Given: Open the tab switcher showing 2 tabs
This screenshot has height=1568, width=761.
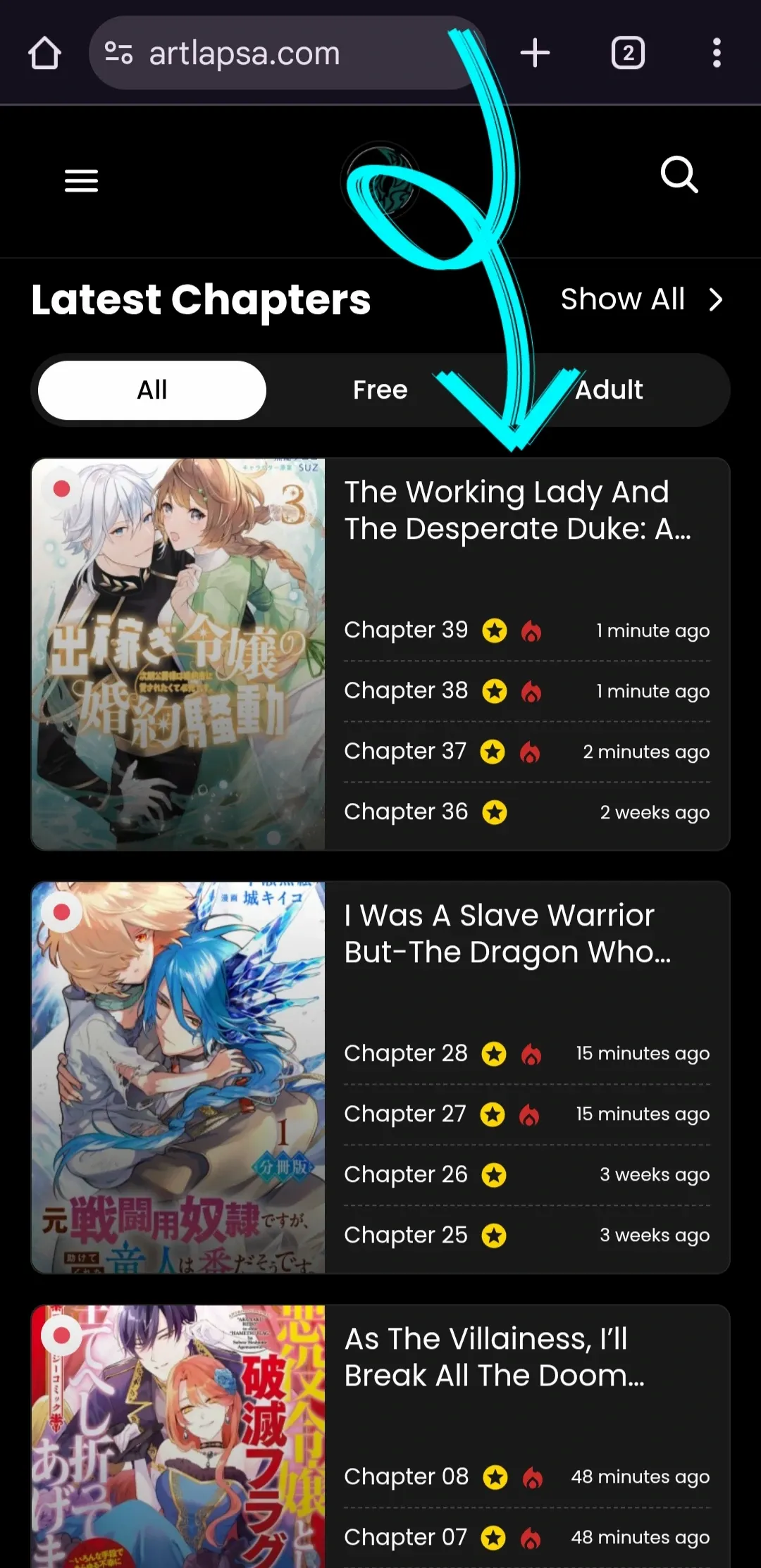Looking at the screenshot, I should click(627, 53).
